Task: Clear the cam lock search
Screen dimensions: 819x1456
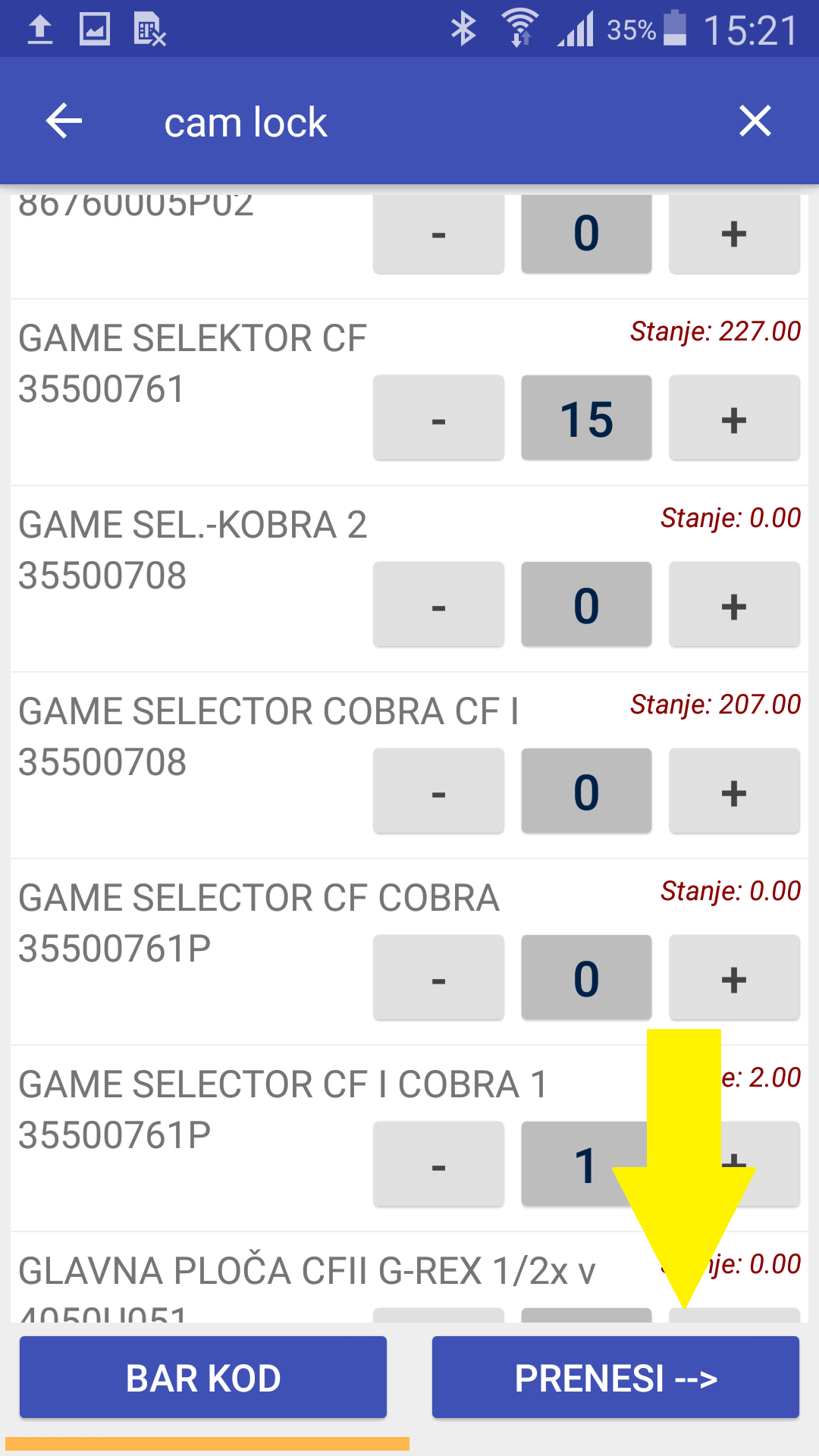Action: (x=755, y=121)
